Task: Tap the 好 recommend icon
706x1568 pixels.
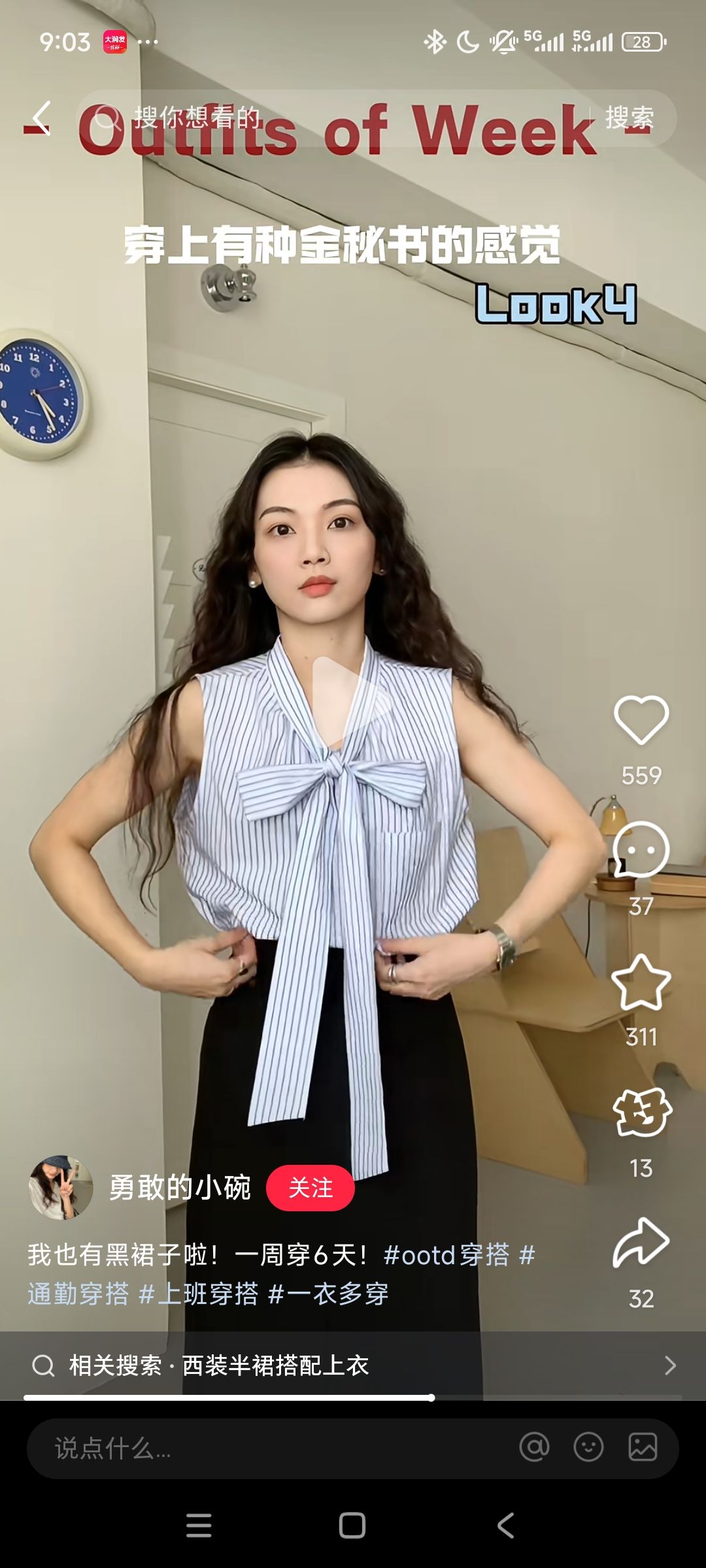Action: [x=641, y=1112]
